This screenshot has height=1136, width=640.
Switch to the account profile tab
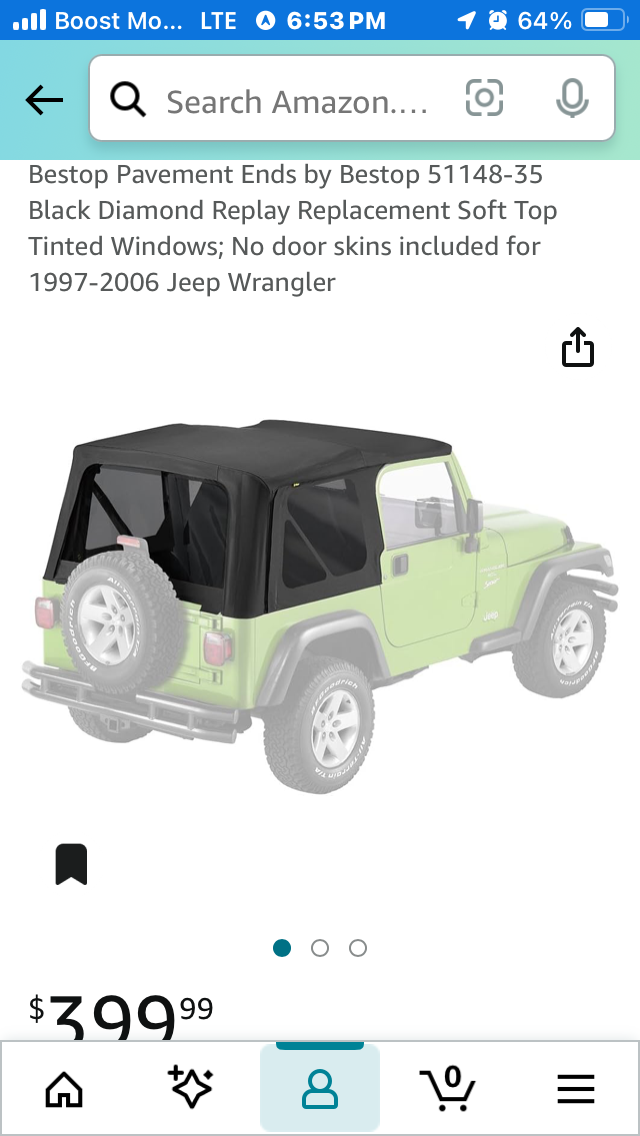(320, 1088)
